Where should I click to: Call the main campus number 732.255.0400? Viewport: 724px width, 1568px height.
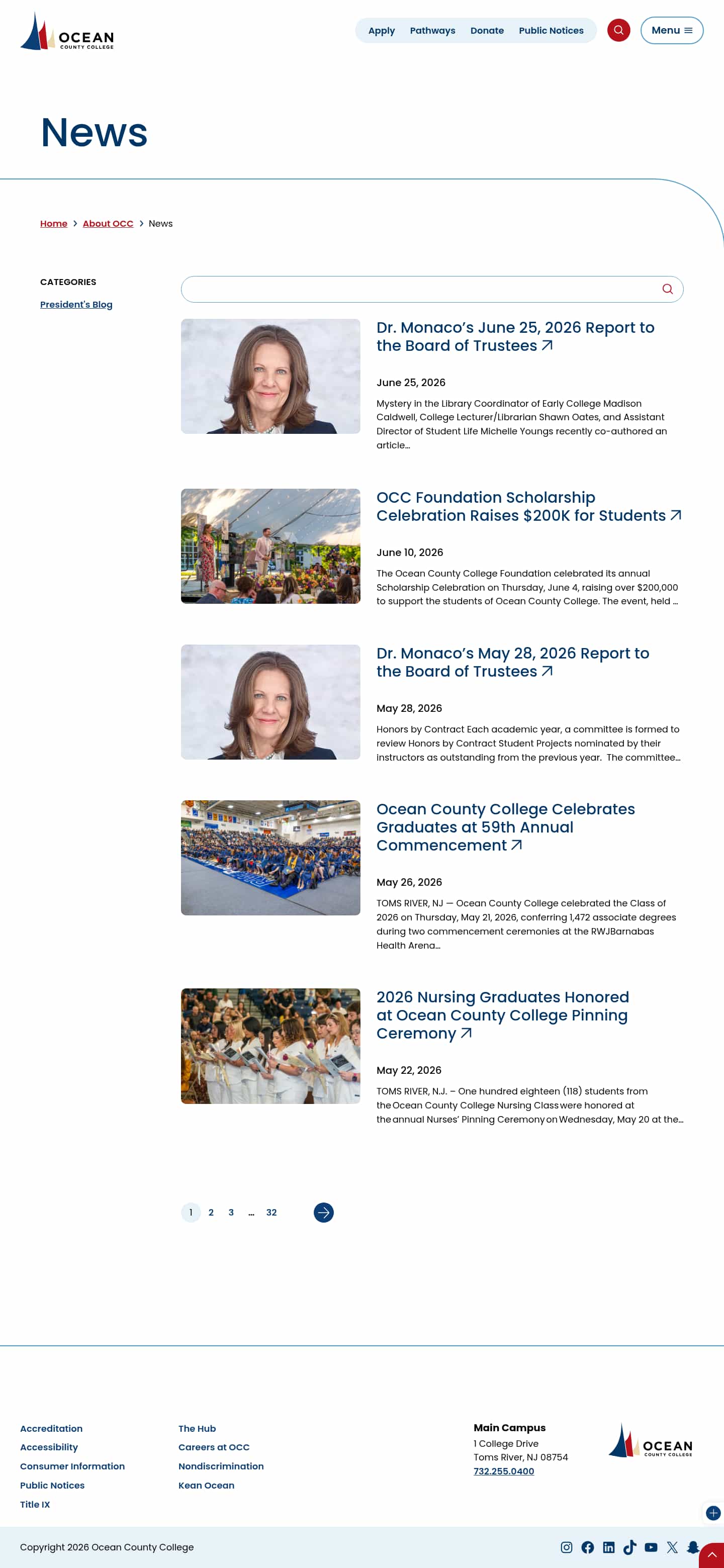(504, 1470)
